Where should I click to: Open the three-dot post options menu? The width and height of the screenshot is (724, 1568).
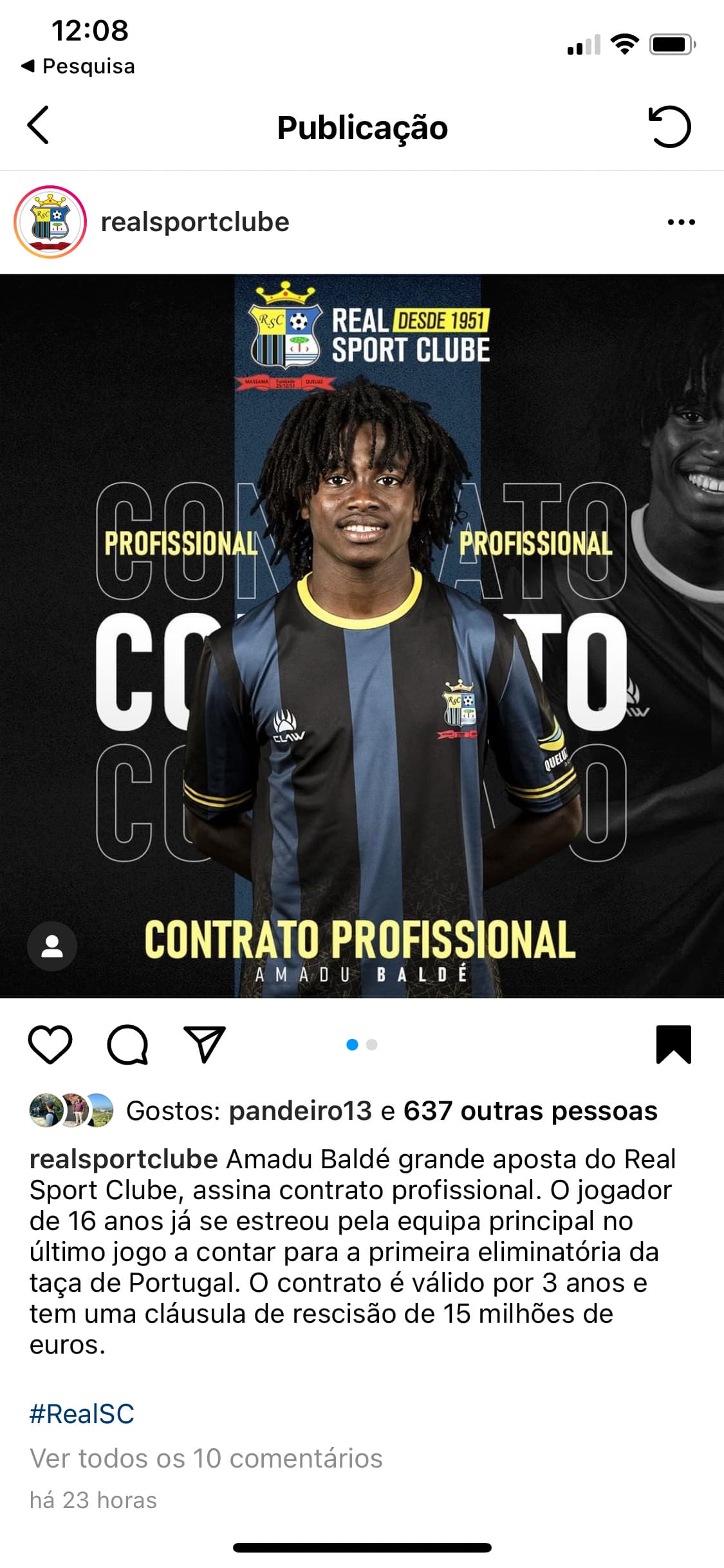(682, 222)
